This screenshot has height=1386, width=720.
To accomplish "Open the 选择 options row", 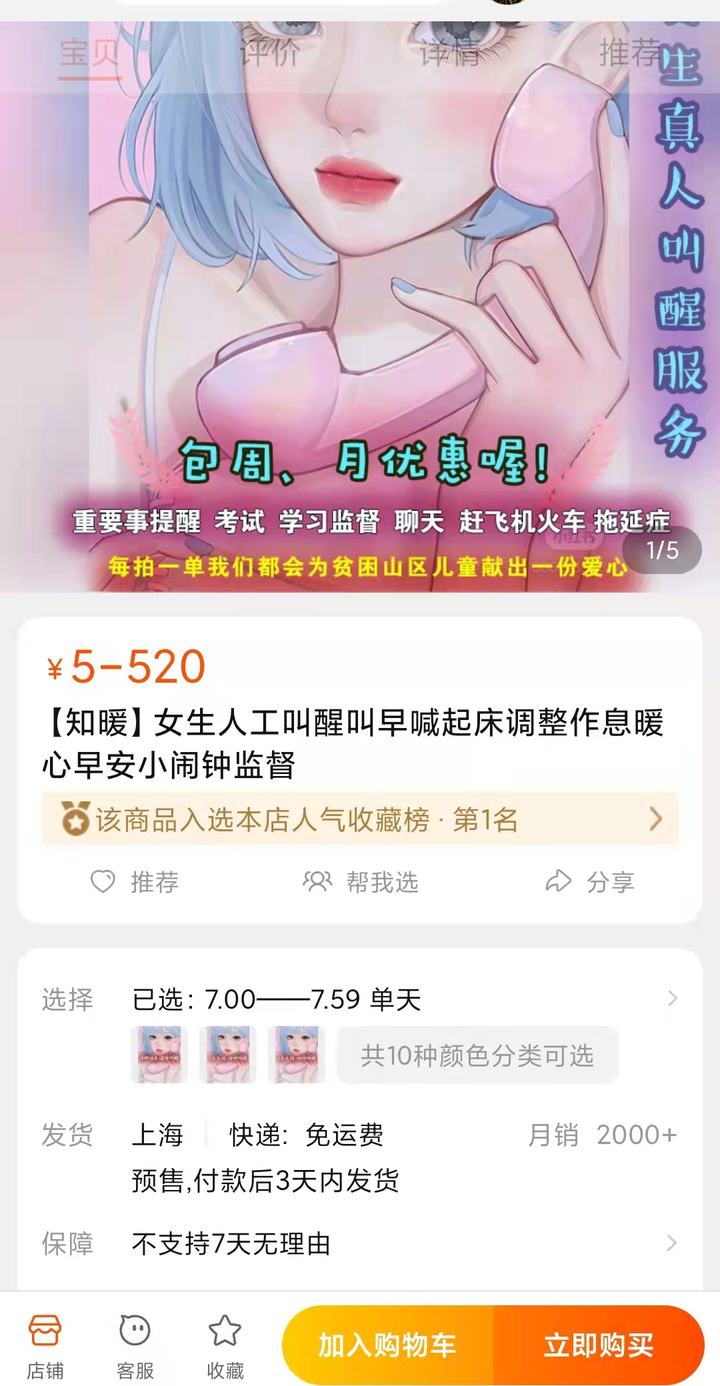I will click(400, 999).
